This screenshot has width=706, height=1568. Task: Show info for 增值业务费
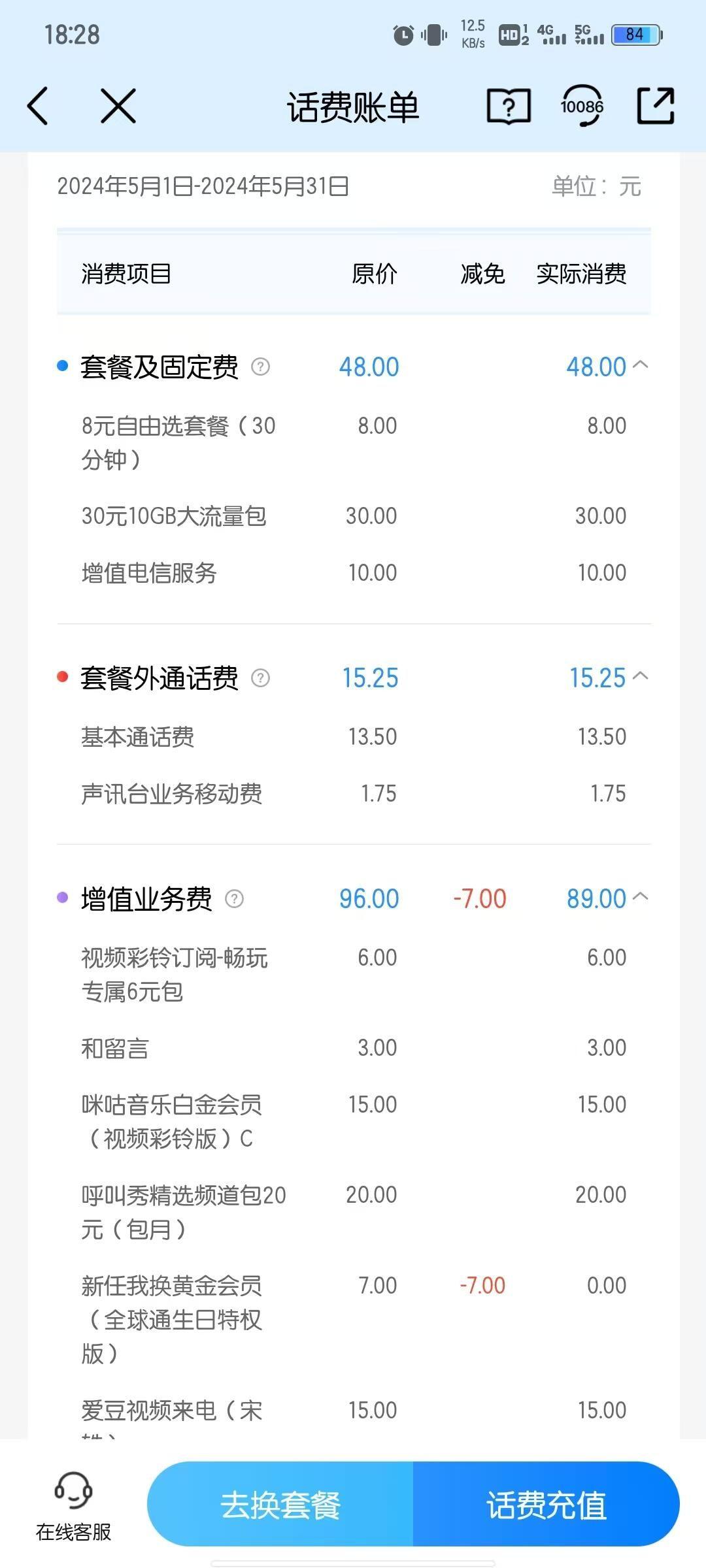pos(234,899)
